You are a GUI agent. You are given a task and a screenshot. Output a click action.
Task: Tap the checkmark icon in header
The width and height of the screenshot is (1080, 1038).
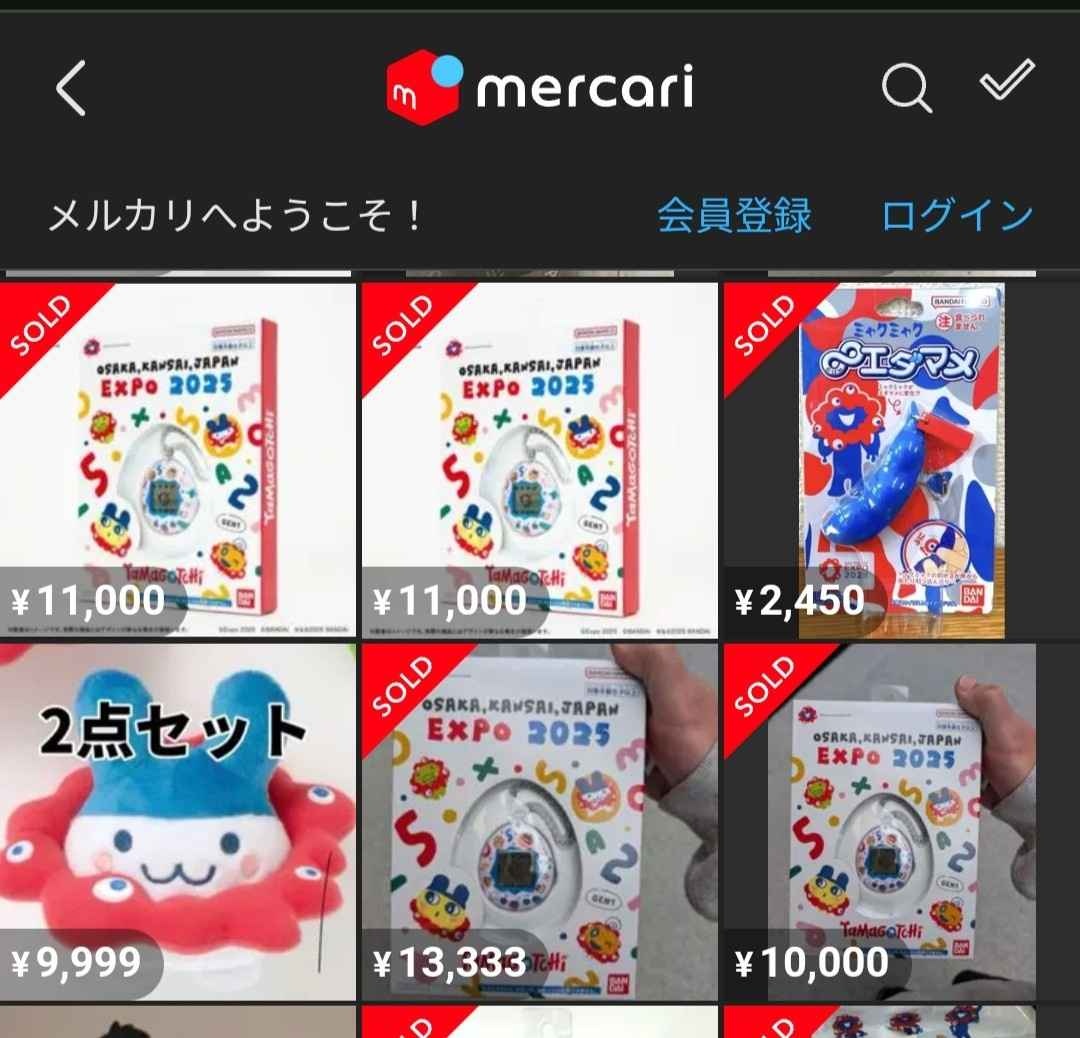[1007, 81]
